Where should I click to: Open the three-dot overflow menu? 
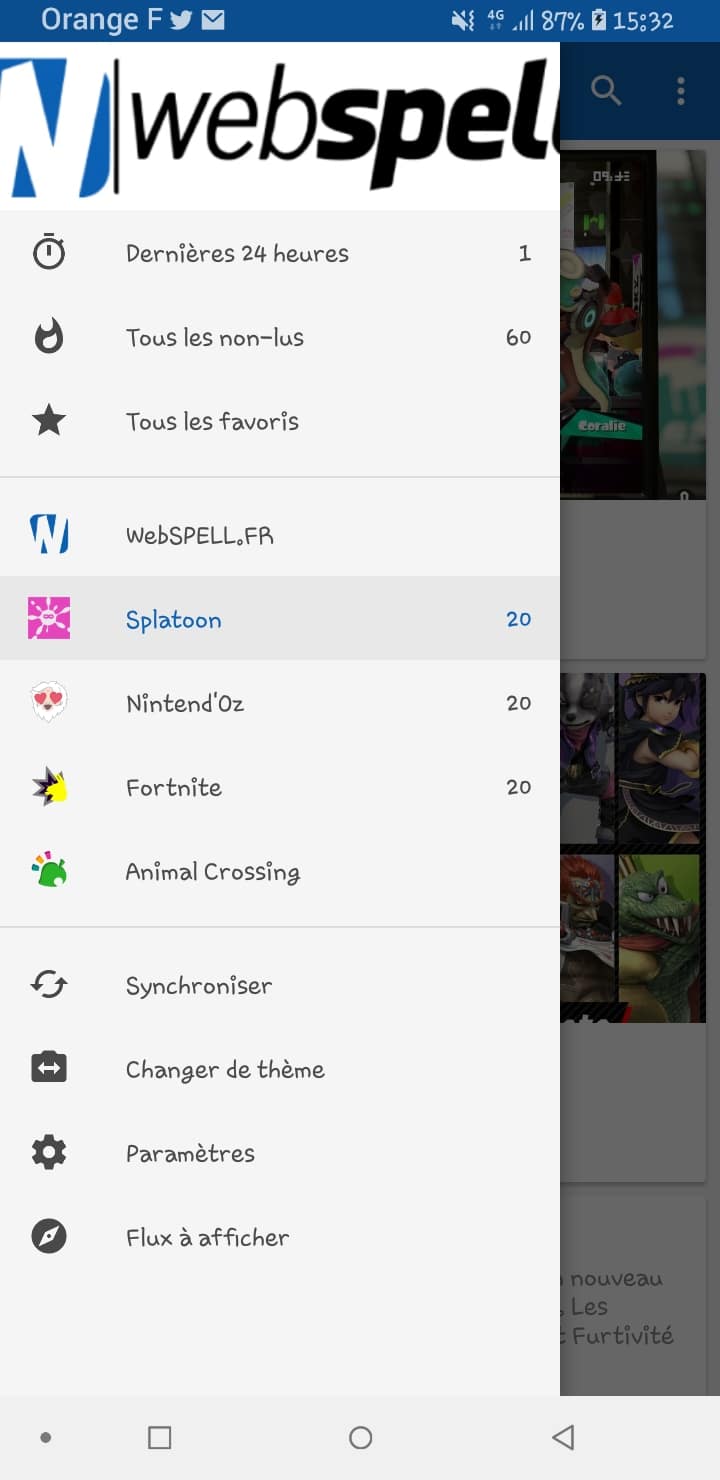pos(681,90)
